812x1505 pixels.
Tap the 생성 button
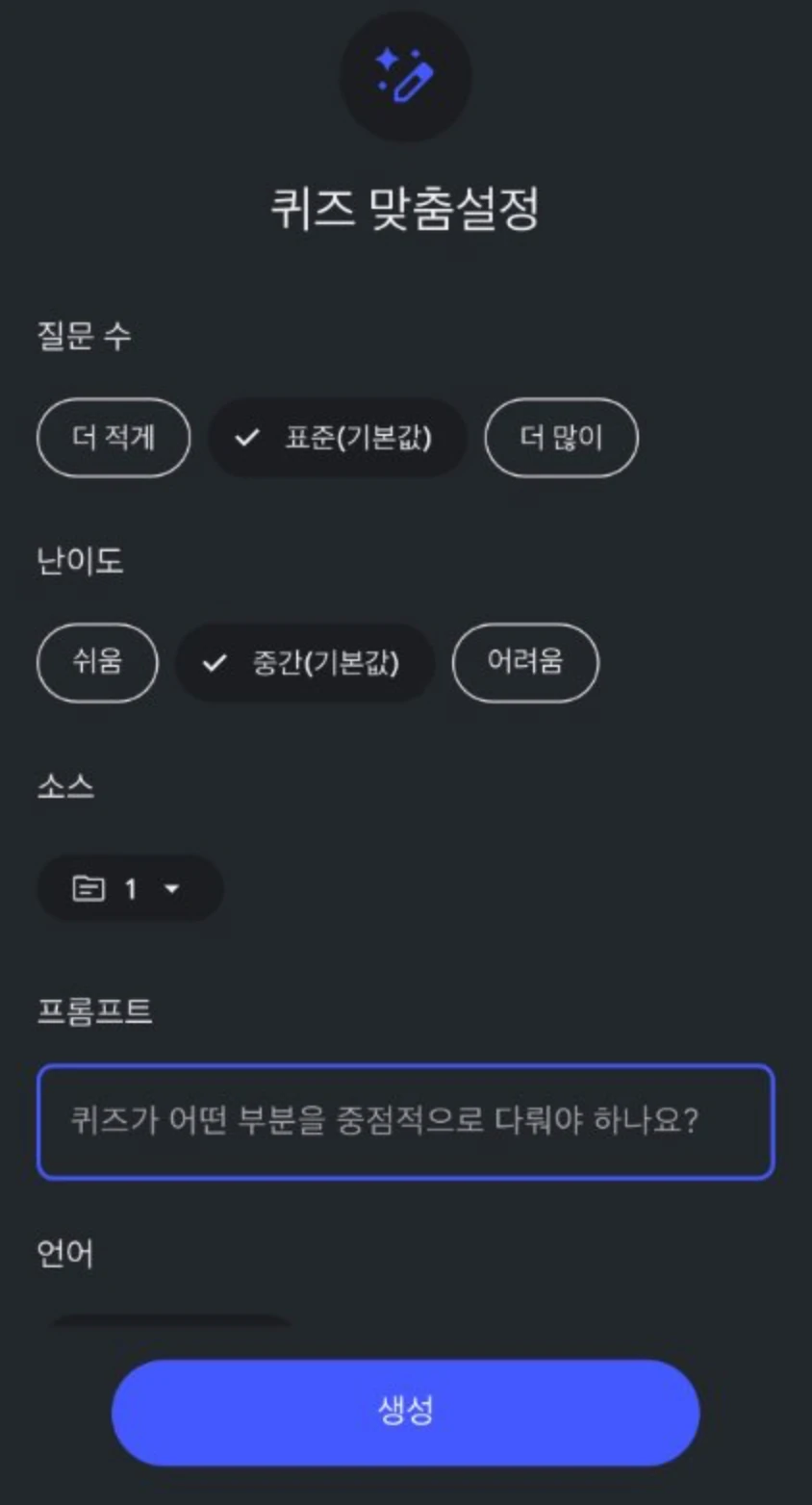tap(405, 1412)
